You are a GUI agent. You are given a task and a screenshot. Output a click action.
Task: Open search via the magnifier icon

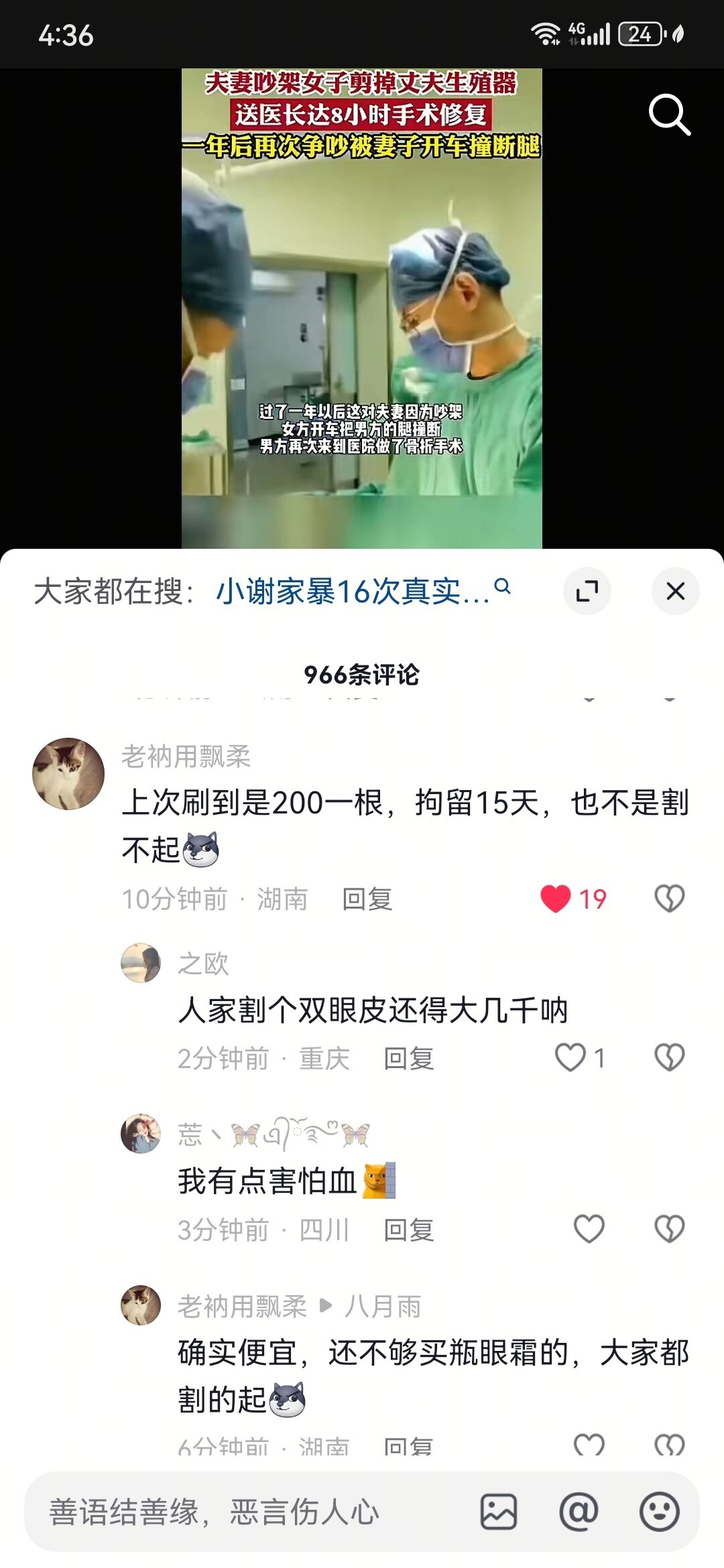click(669, 115)
